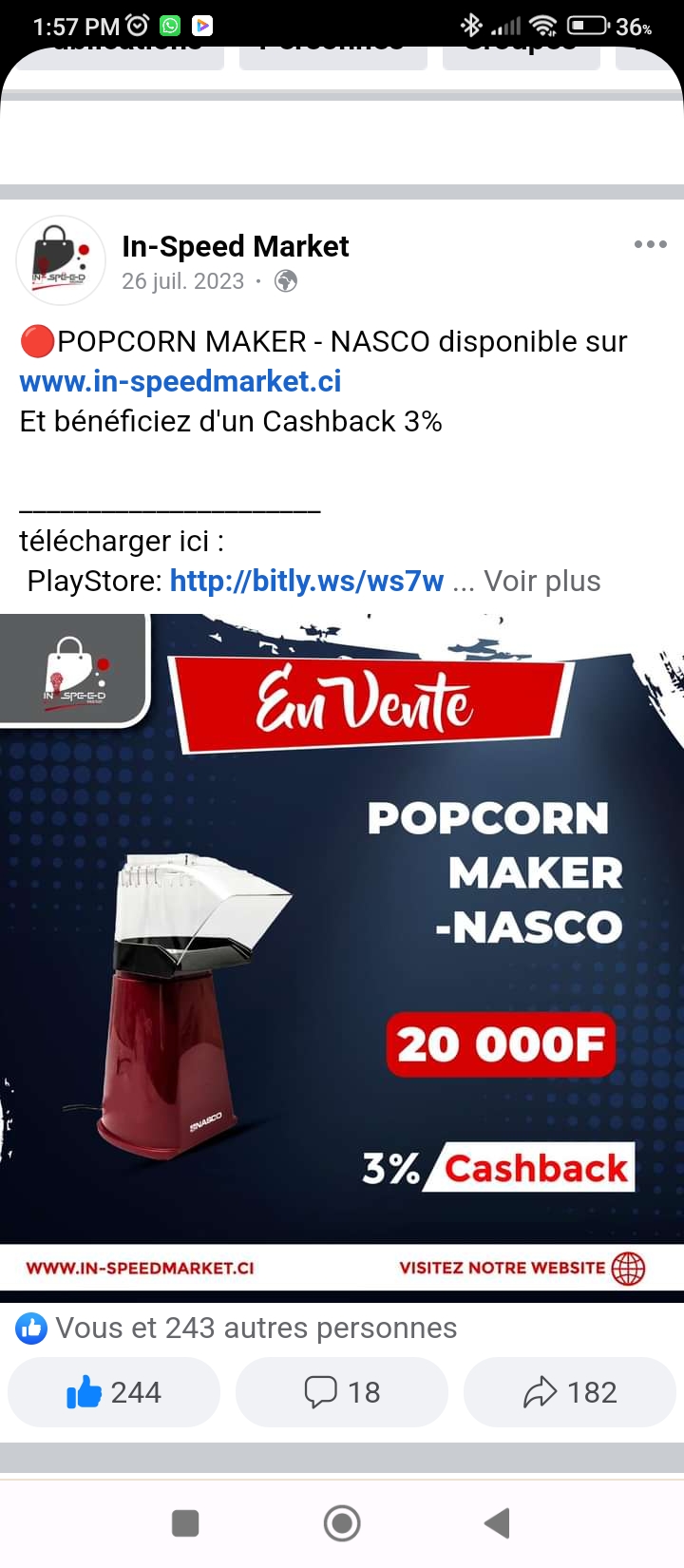This screenshot has width=684, height=1568.
Task: Expand the post with Voir plus
Action: coord(542,581)
